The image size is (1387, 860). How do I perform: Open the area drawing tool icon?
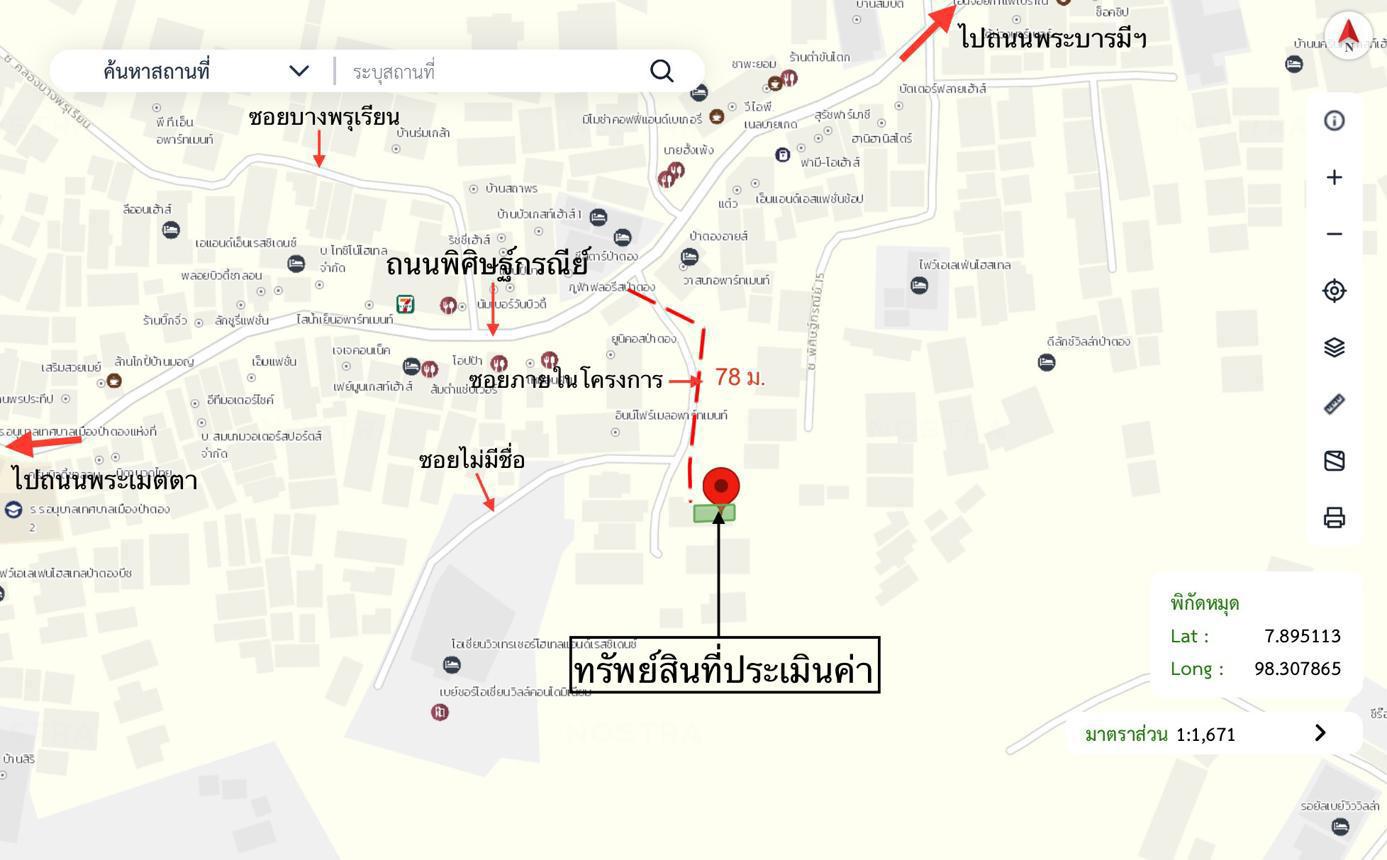pyautogui.click(x=1334, y=460)
